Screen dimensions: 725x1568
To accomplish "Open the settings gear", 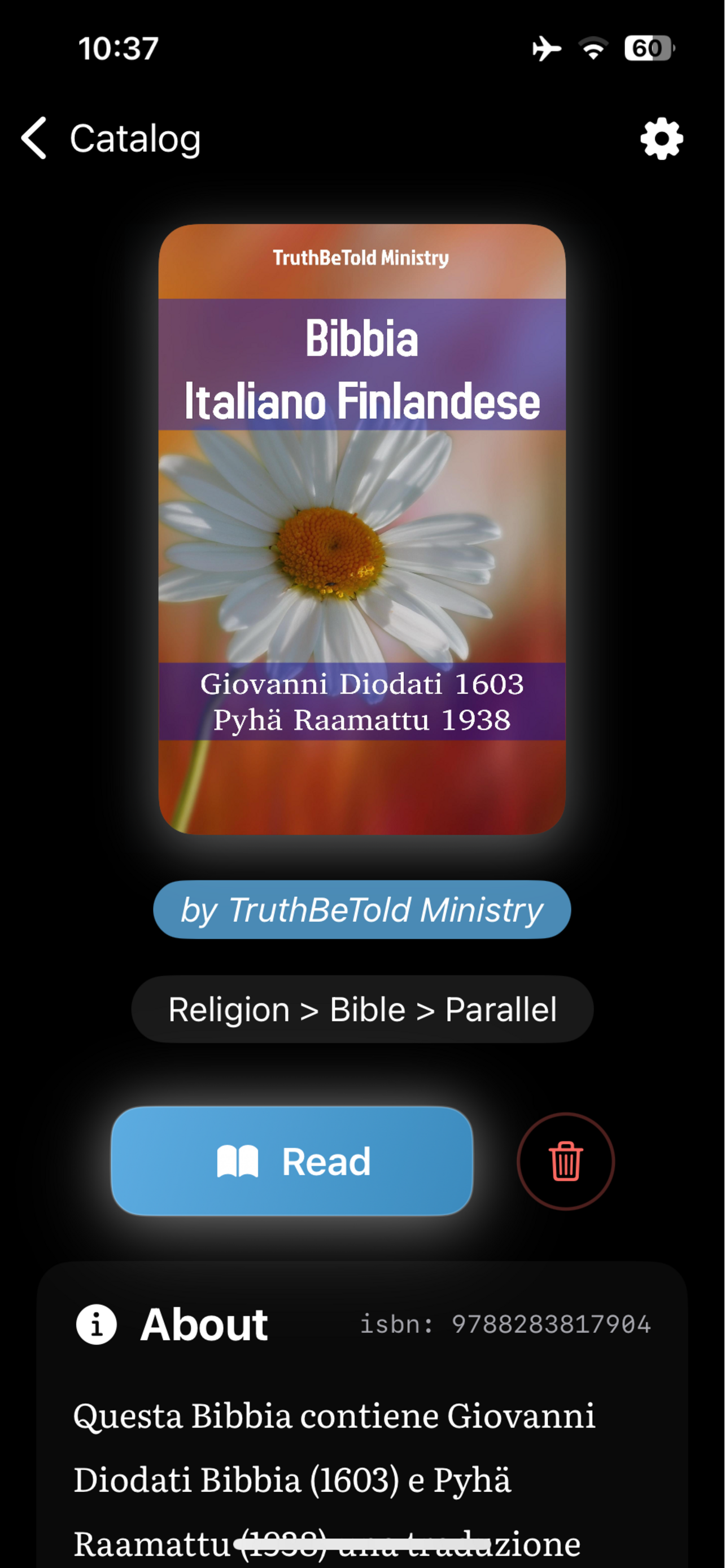I will [x=662, y=139].
